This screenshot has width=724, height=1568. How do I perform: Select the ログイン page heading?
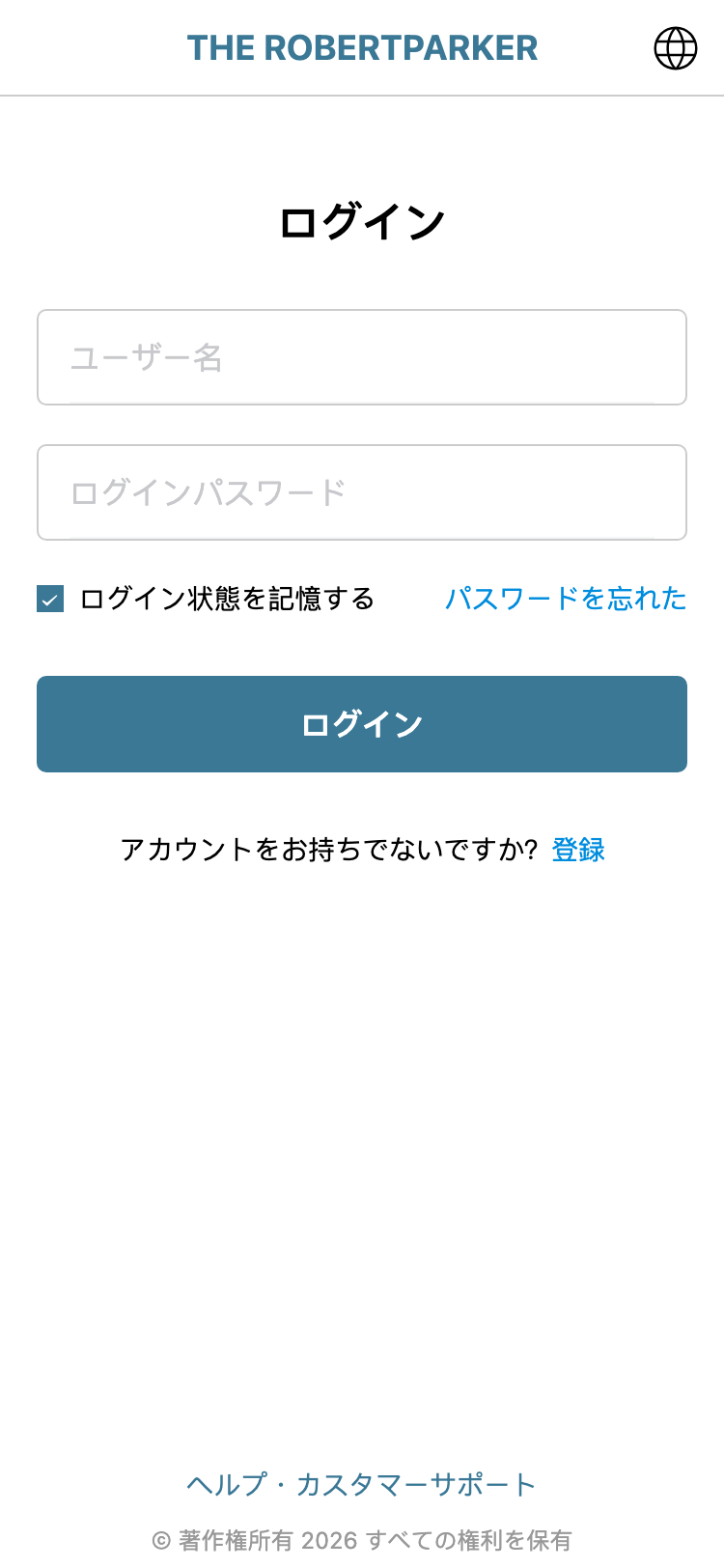(x=362, y=220)
